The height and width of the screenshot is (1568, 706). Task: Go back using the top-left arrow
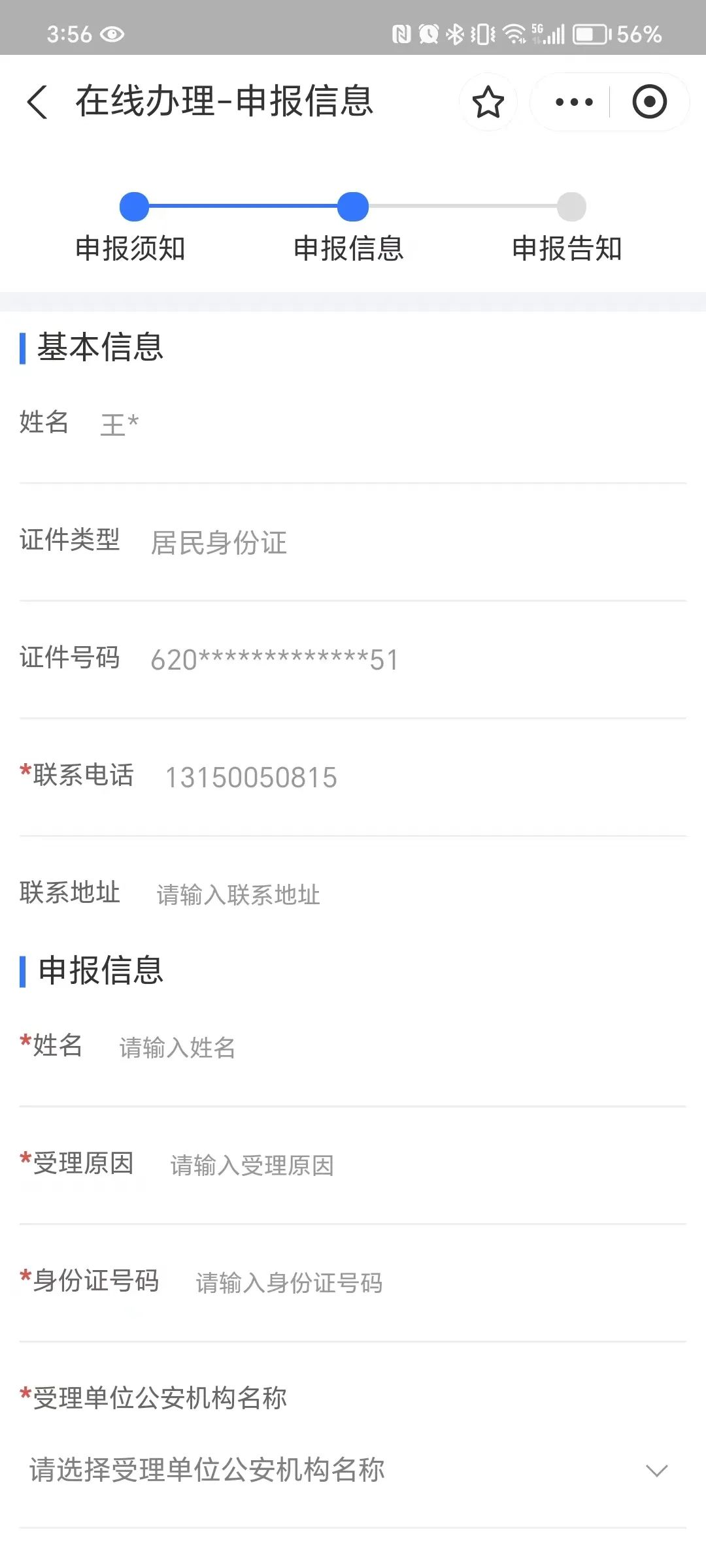[37, 102]
